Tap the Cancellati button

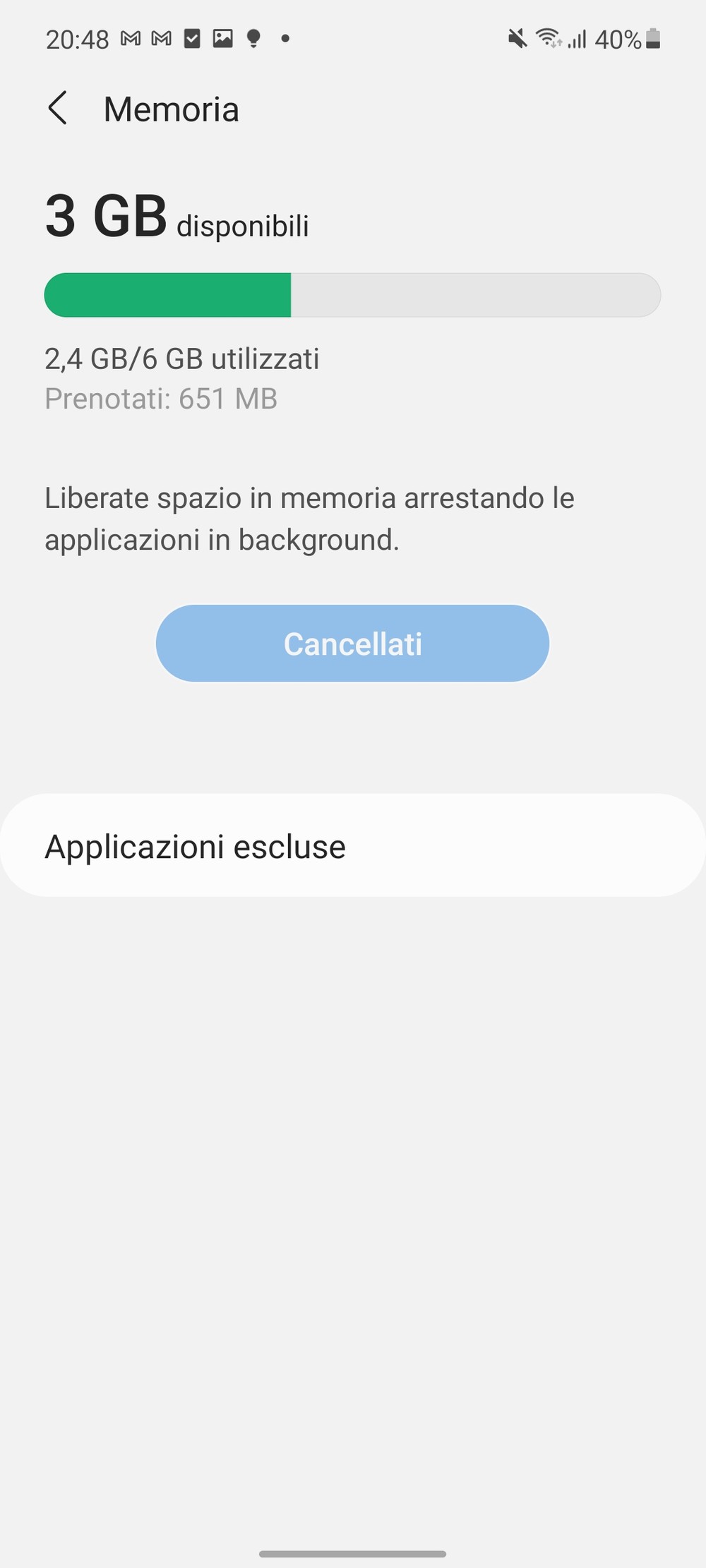(352, 644)
